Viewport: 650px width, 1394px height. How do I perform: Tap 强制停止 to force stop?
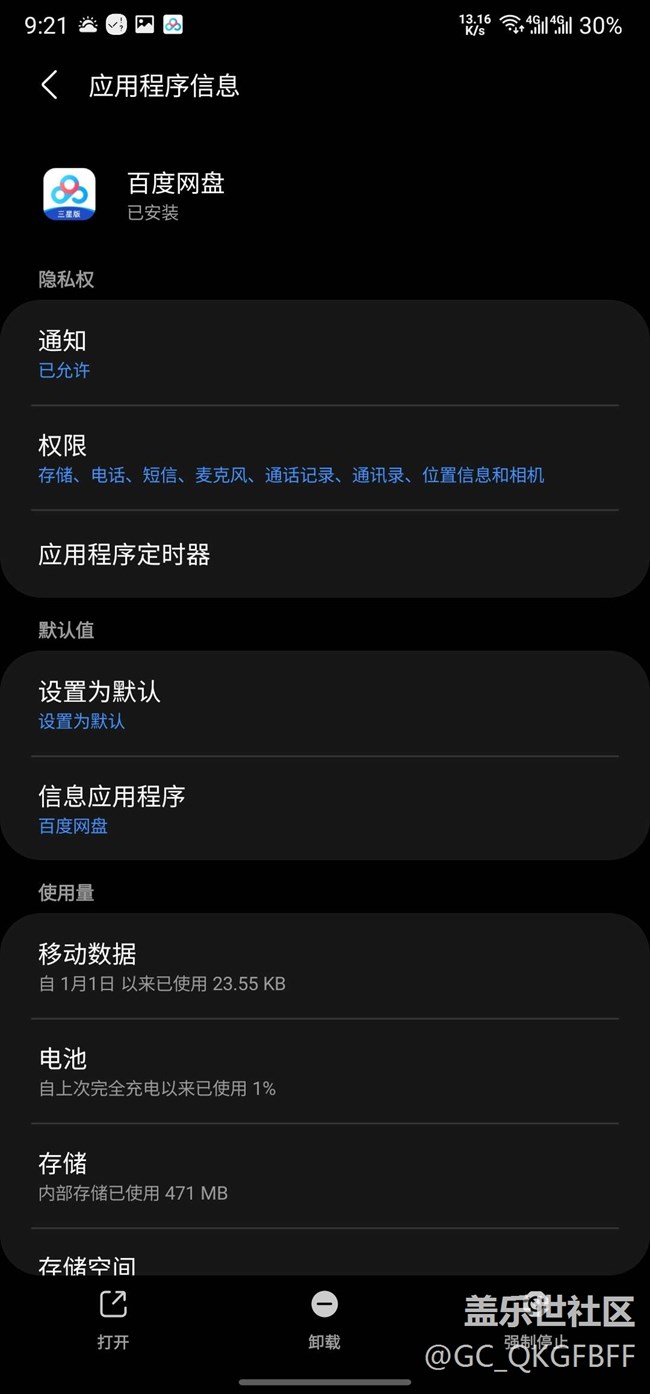(536, 1320)
